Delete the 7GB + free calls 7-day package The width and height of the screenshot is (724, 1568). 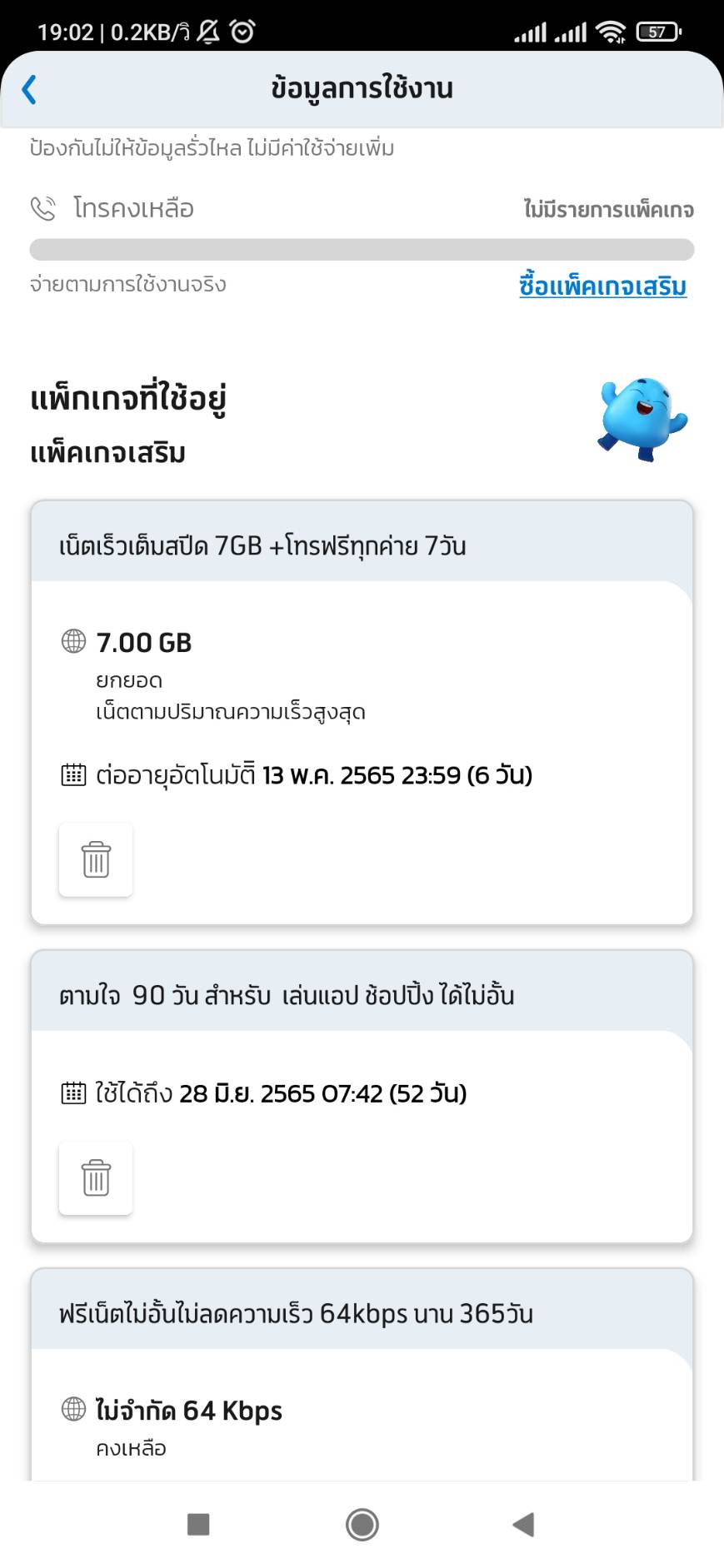click(x=96, y=859)
